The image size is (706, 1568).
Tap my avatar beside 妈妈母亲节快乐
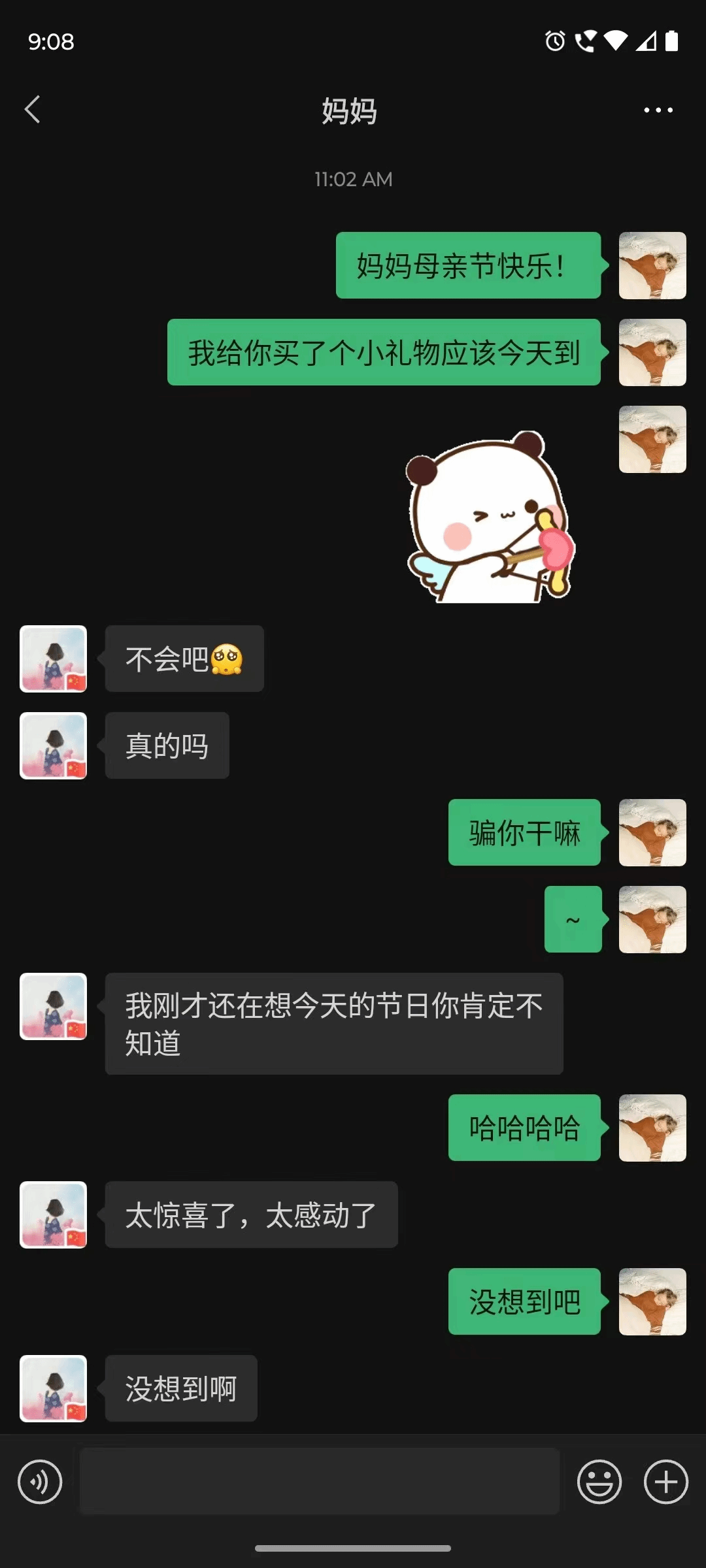[x=652, y=265]
